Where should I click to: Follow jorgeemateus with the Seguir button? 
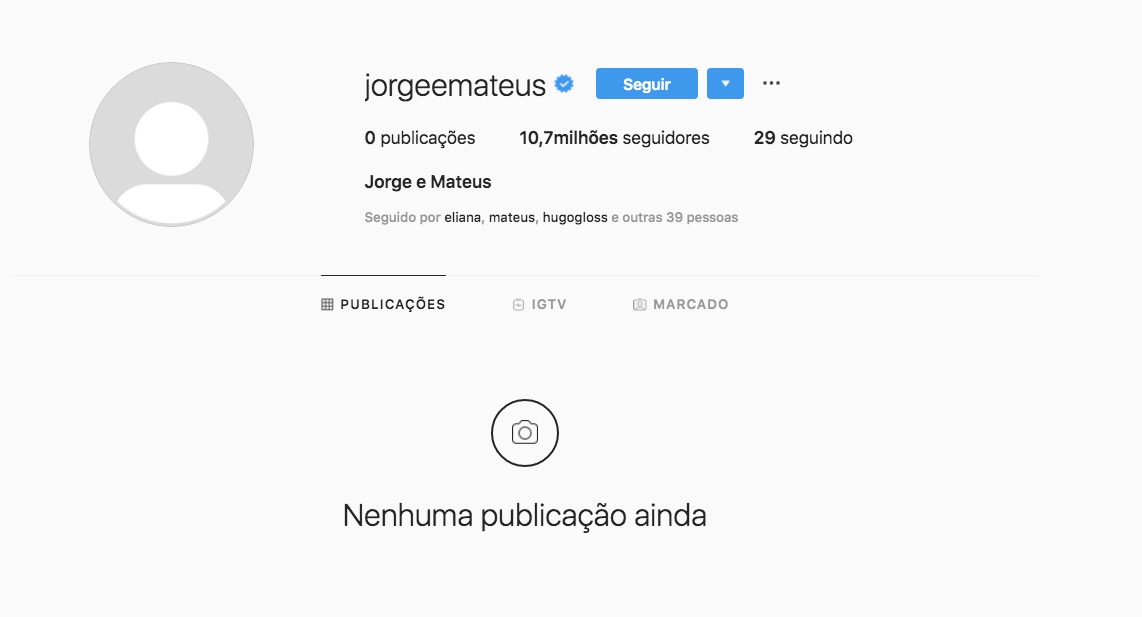pyautogui.click(x=646, y=84)
